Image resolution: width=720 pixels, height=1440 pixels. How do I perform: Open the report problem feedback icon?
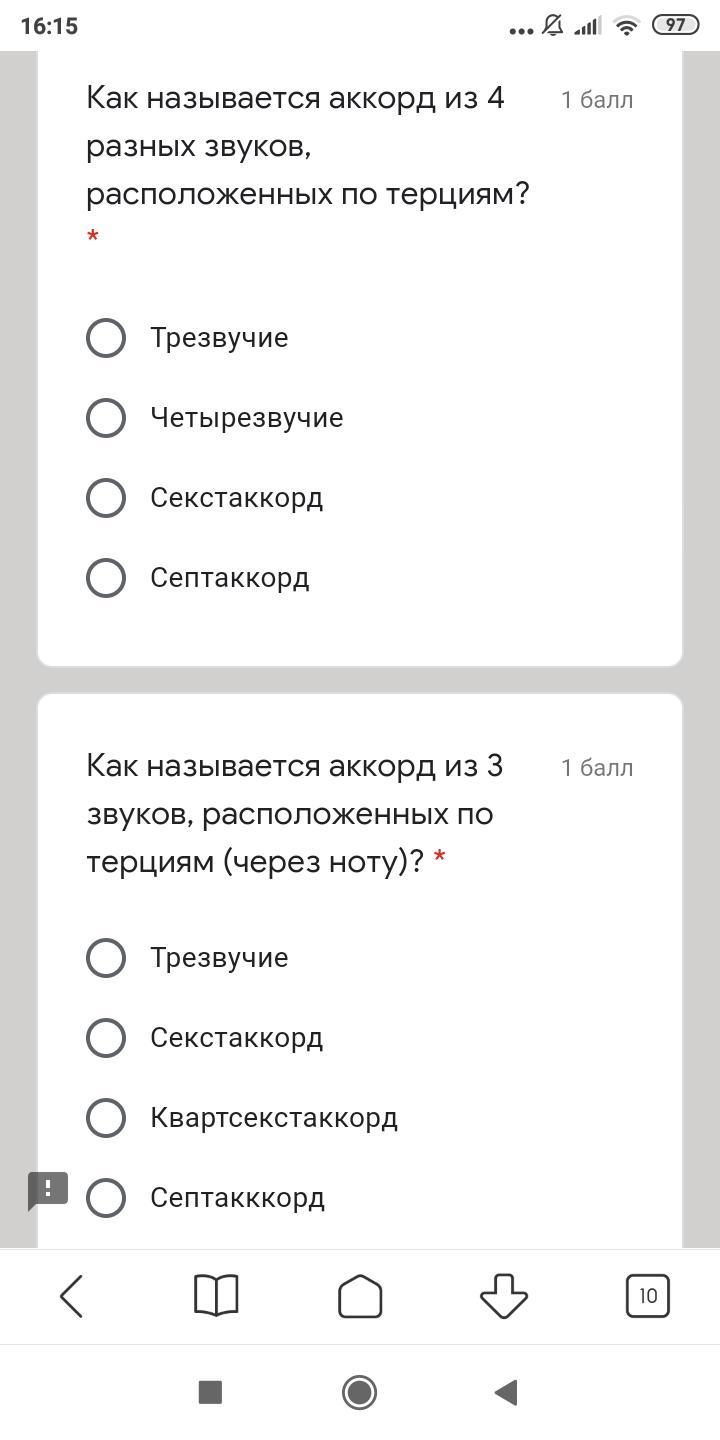(47, 1191)
